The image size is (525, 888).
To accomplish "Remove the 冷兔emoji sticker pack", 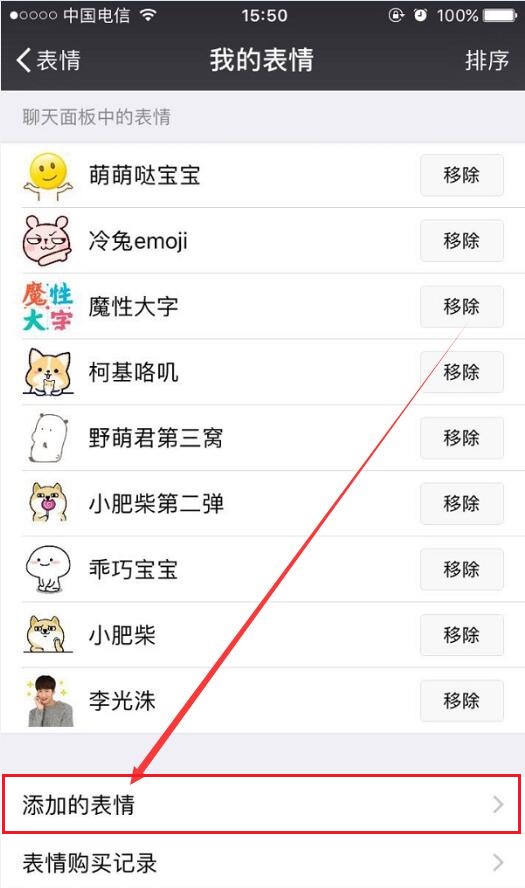I will pyautogui.click(x=462, y=241).
